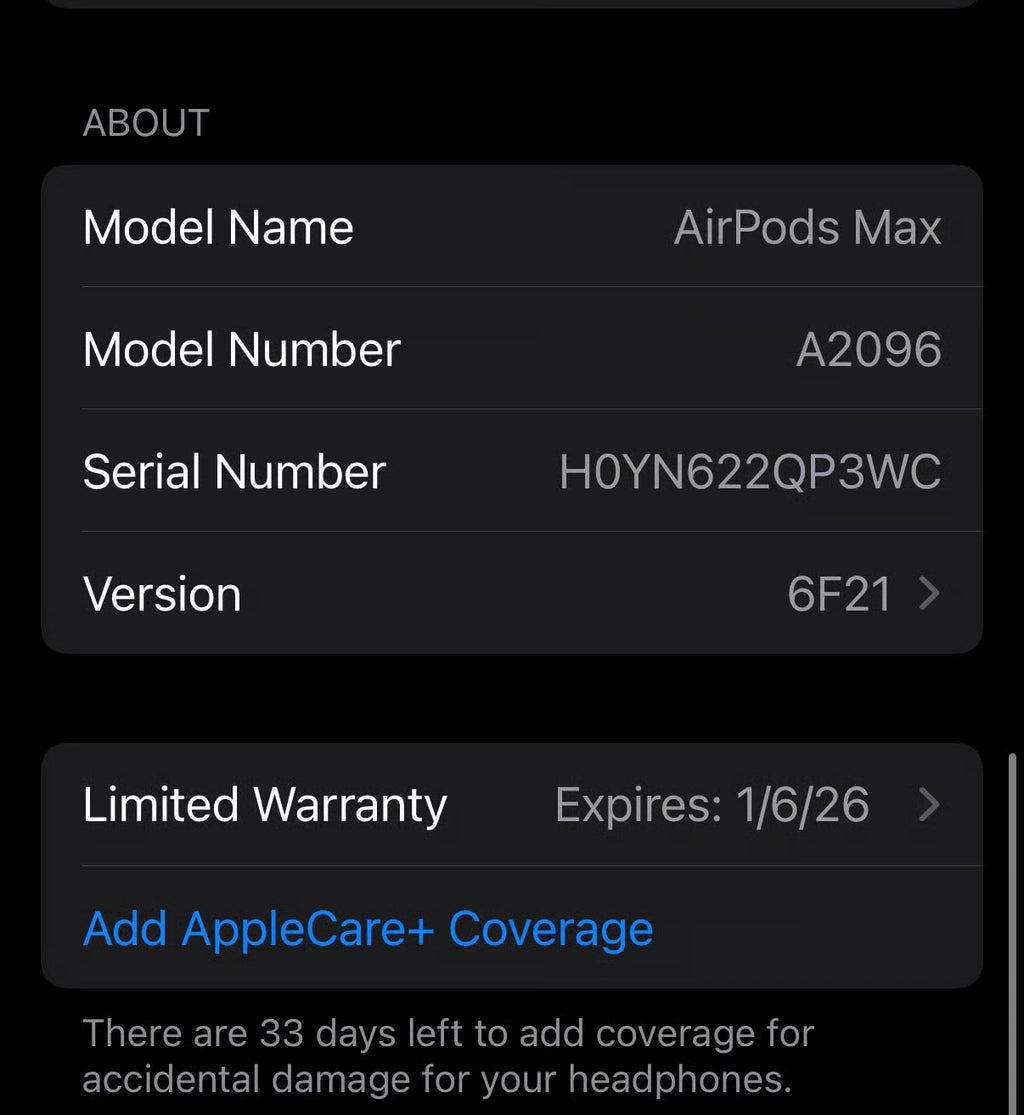Screen dimensions: 1024x1115
Task: Open the Version details via its chevron
Action: point(931,594)
